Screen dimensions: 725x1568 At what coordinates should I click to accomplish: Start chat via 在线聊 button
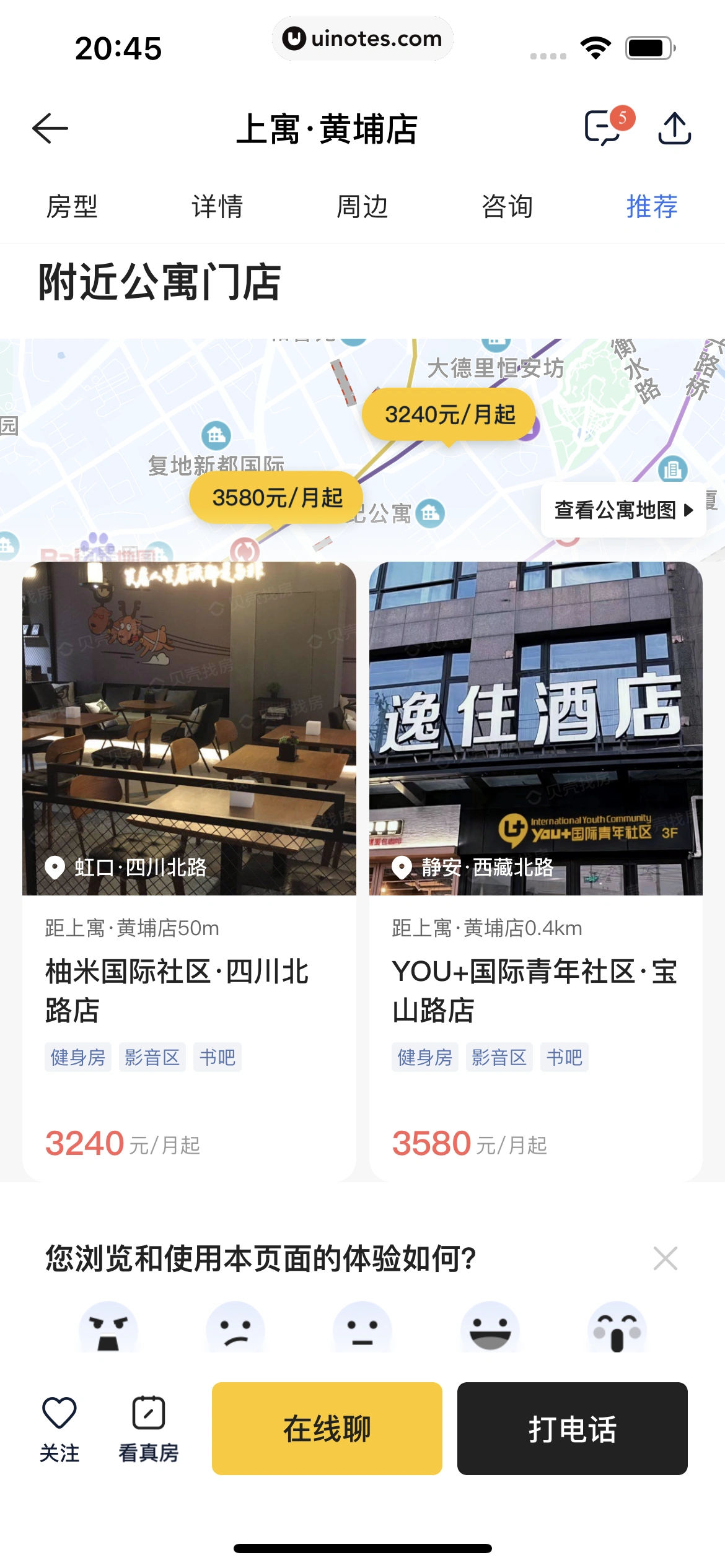[x=327, y=1429]
